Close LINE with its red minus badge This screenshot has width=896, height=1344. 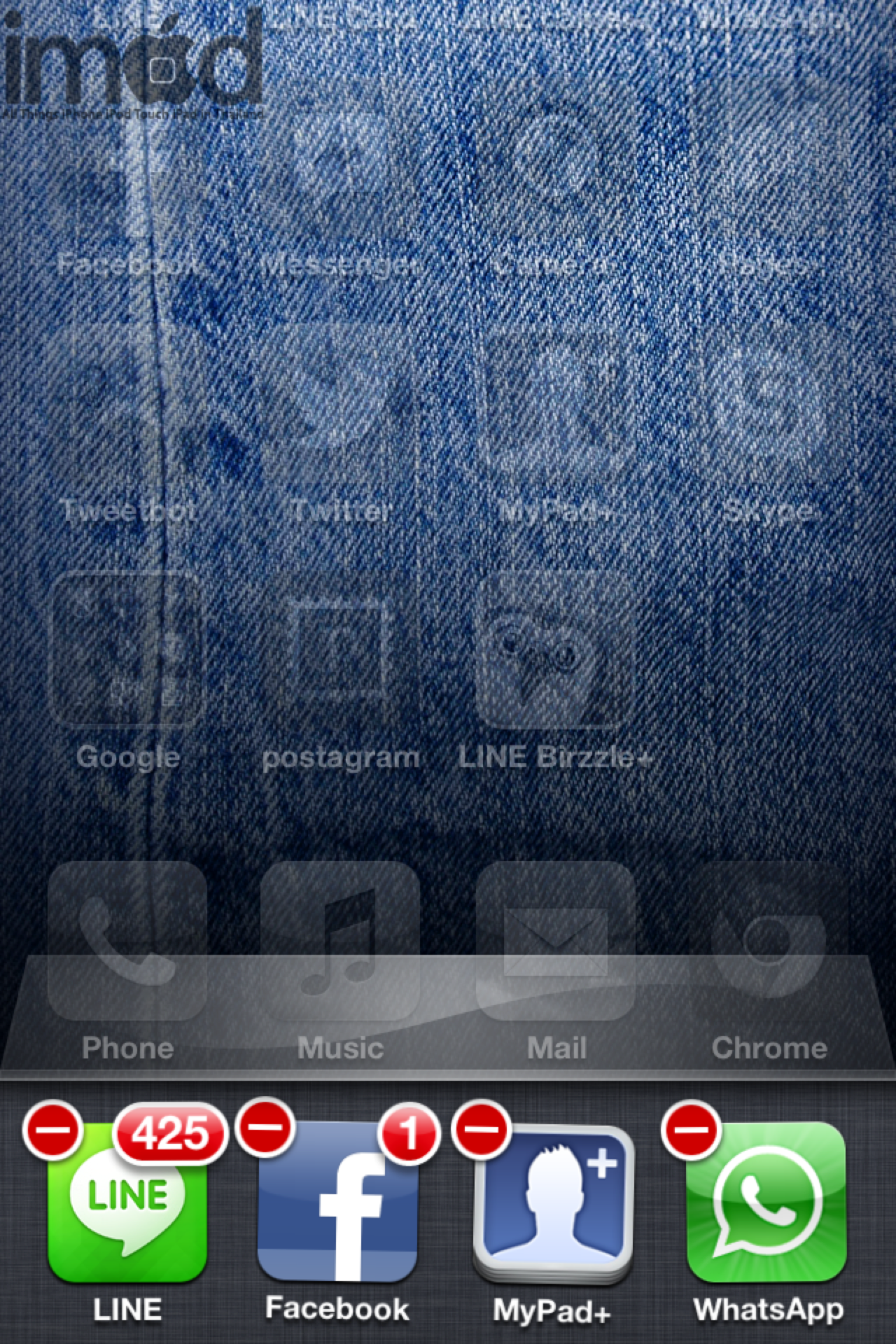(53, 1129)
